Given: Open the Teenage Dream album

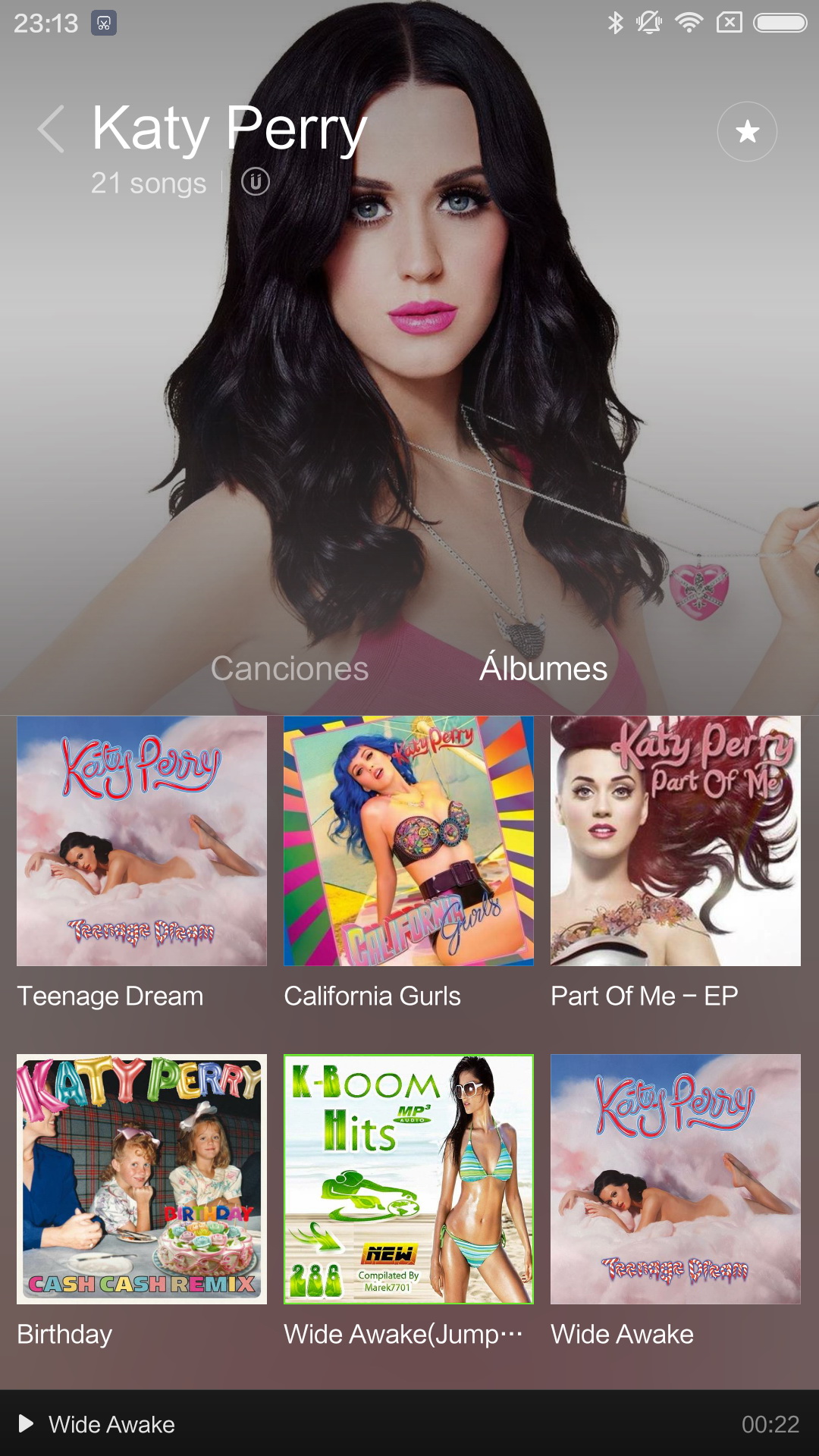Looking at the screenshot, I should [142, 841].
